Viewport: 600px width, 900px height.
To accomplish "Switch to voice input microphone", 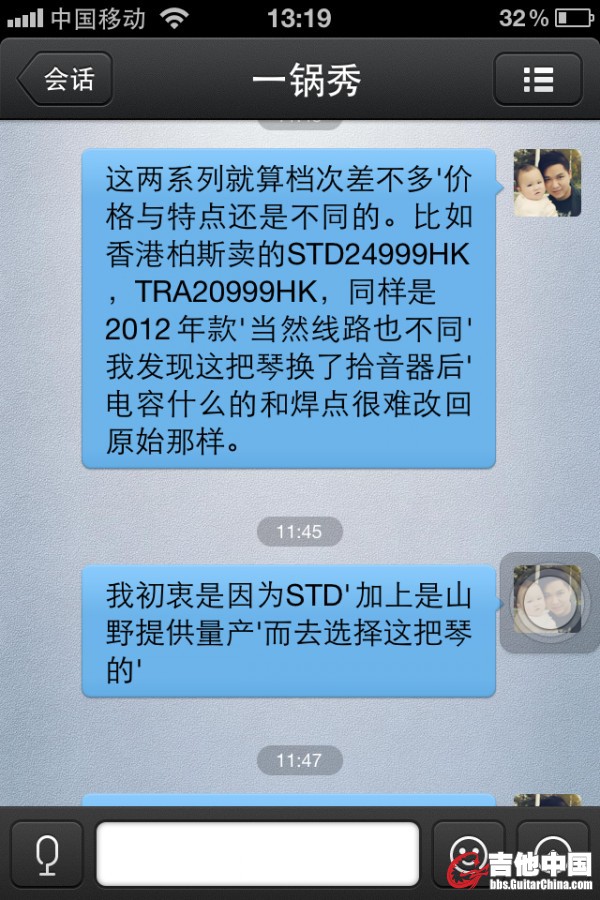I will (x=45, y=853).
